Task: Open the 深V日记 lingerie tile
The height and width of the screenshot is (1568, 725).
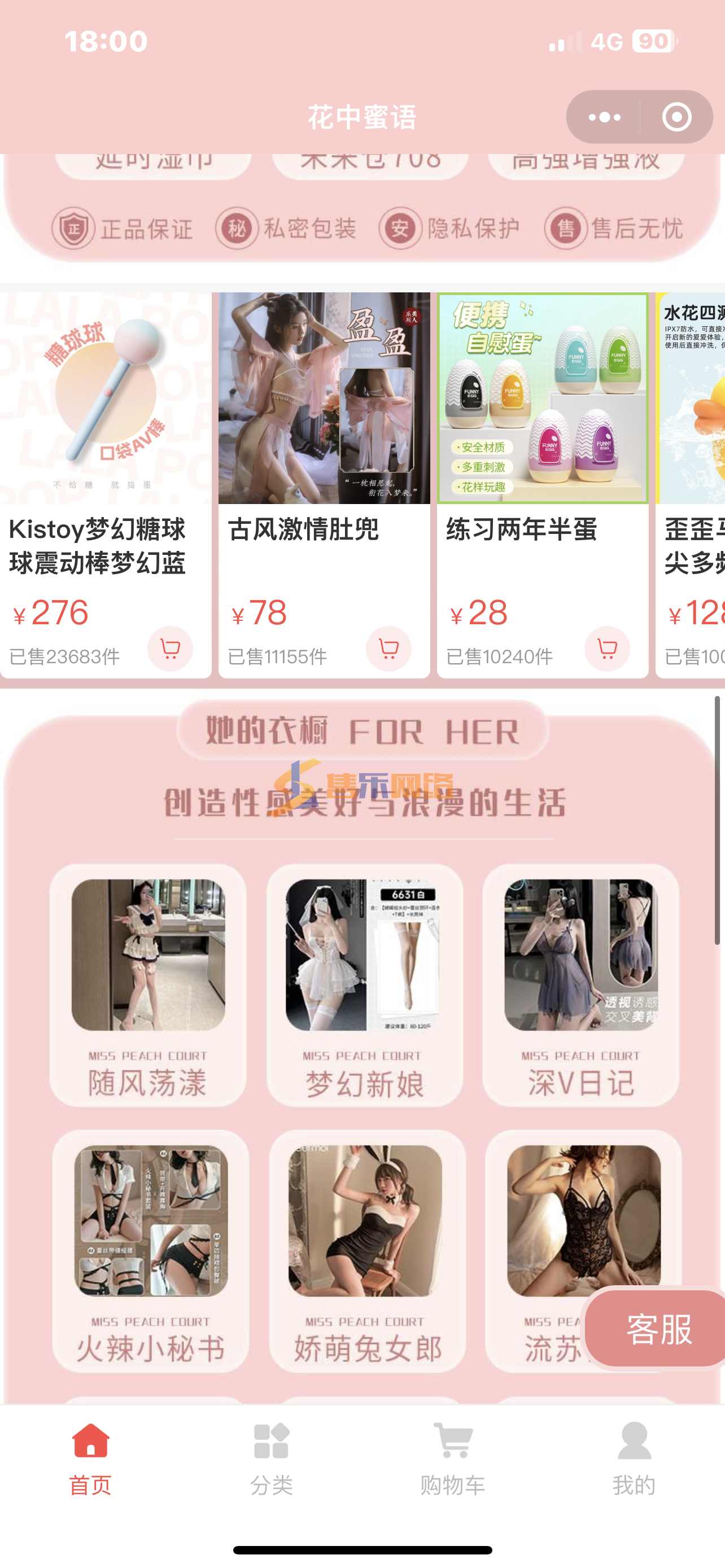Action: (580, 985)
